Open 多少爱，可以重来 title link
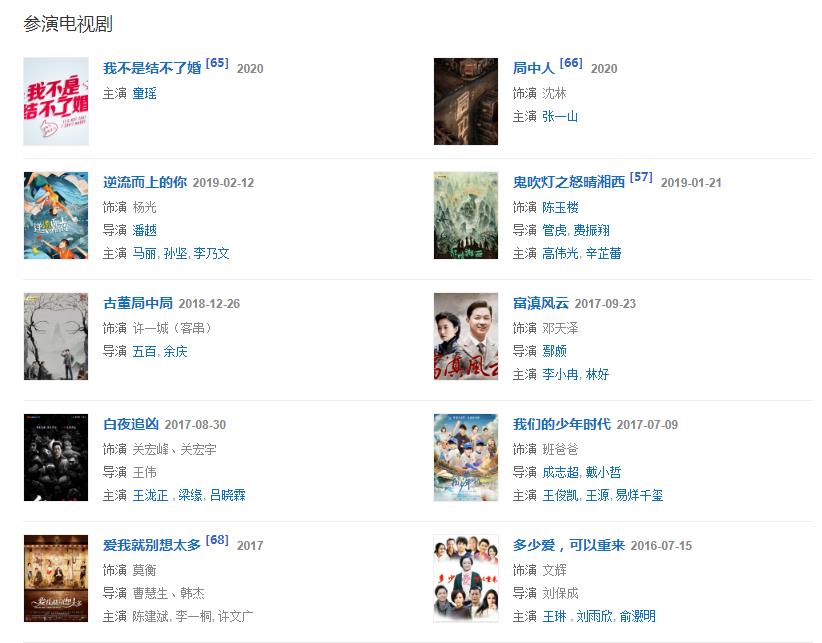Viewport: 822px width, 643px height. click(569, 545)
